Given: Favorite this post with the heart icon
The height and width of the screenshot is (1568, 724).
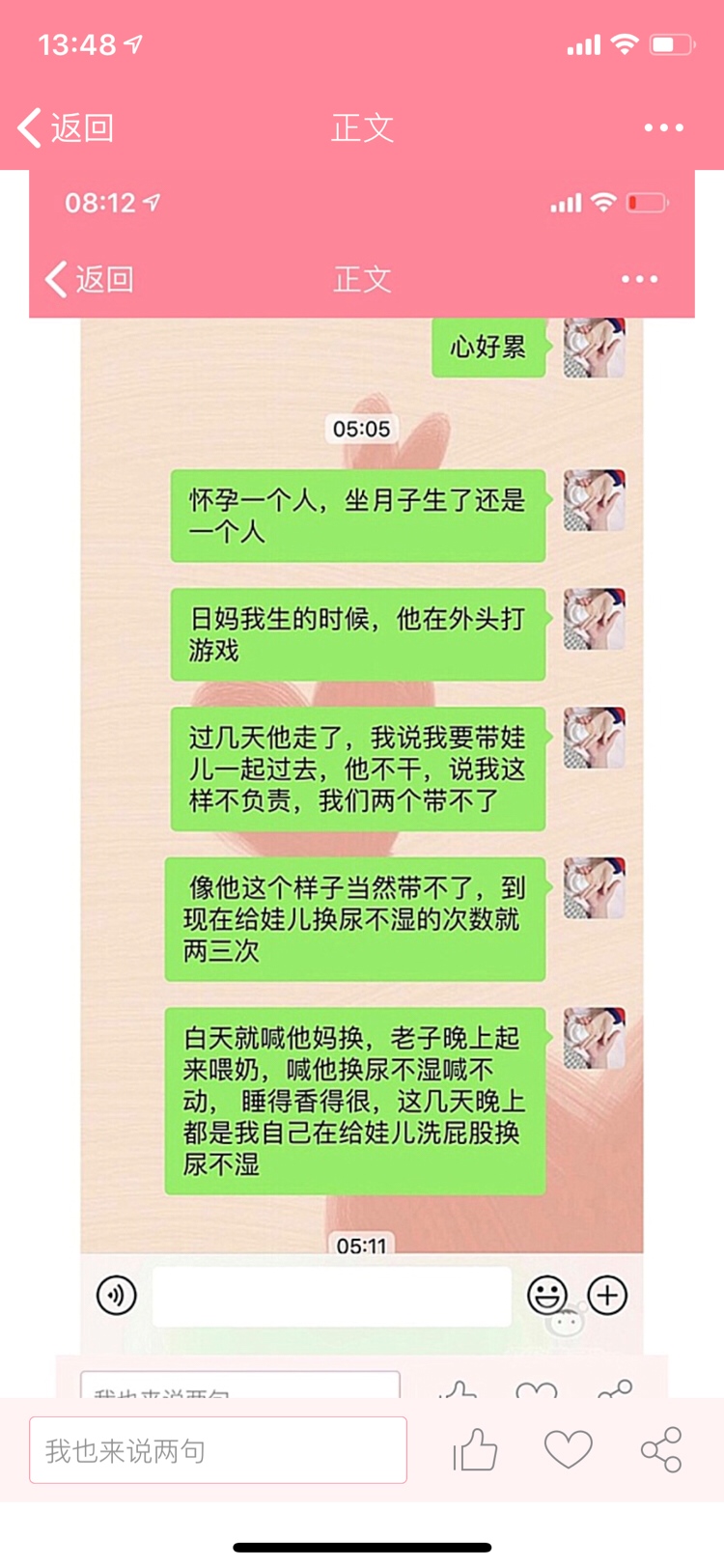Looking at the screenshot, I should [568, 1449].
